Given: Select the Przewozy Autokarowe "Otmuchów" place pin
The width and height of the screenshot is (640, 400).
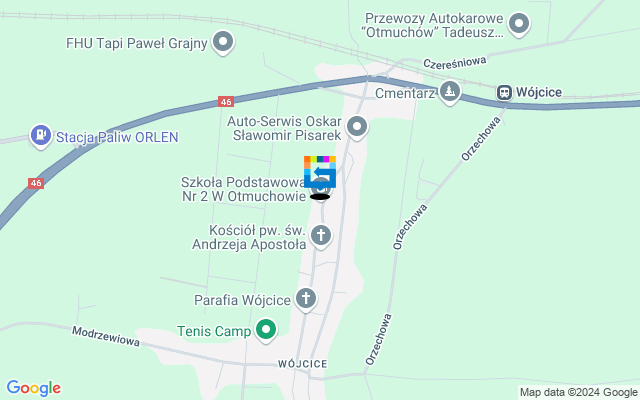Looking at the screenshot, I should click(x=520, y=22).
